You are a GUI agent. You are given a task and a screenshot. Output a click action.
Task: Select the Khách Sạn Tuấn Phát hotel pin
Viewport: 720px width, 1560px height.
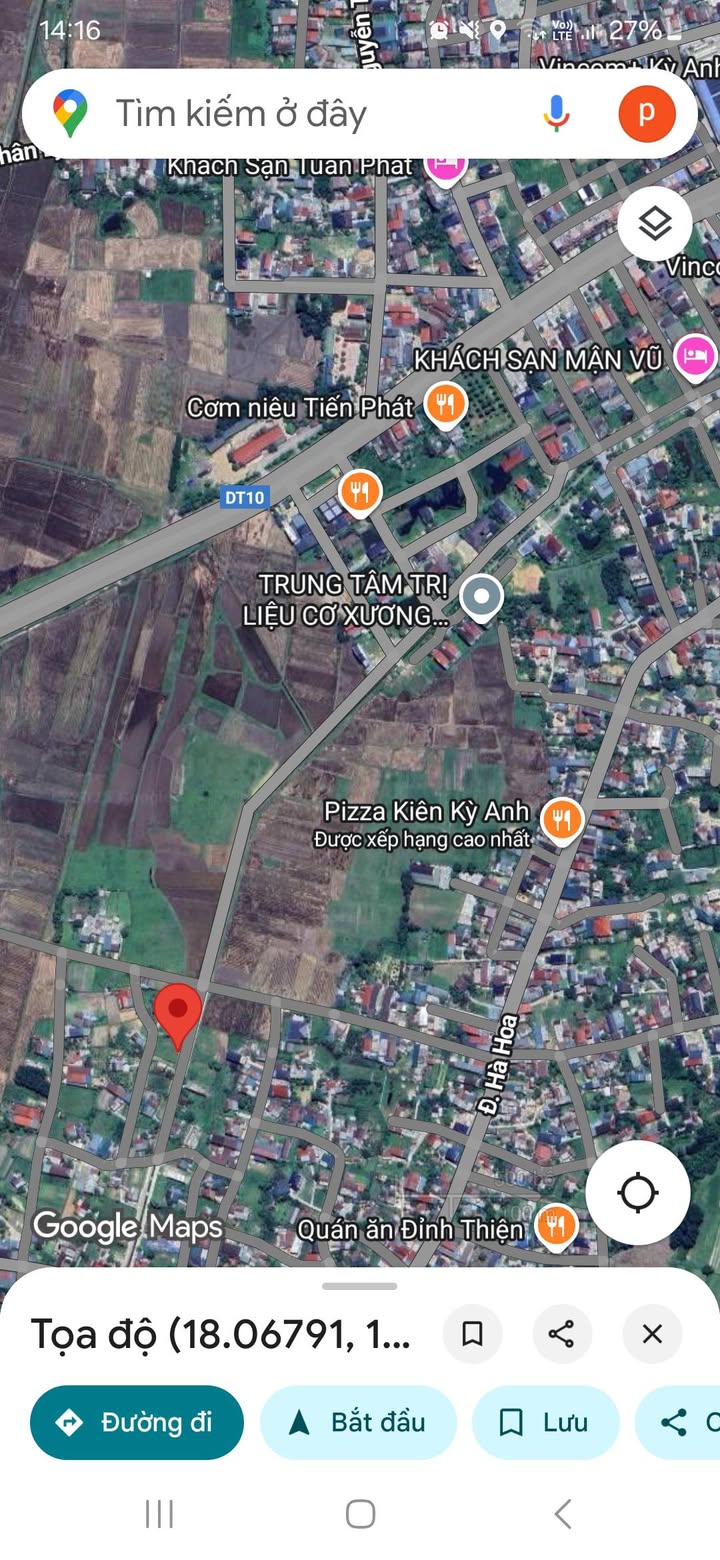(x=446, y=162)
